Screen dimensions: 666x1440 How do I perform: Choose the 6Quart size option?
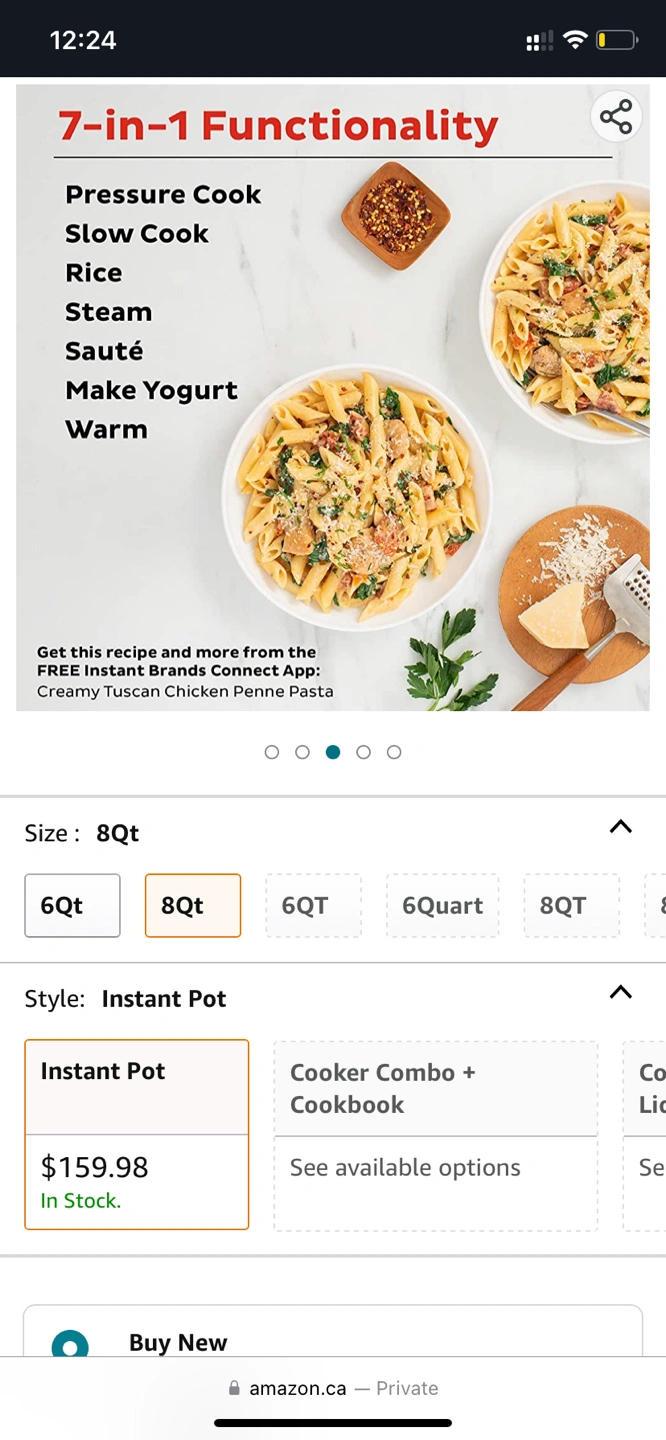pyautogui.click(x=442, y=906)
